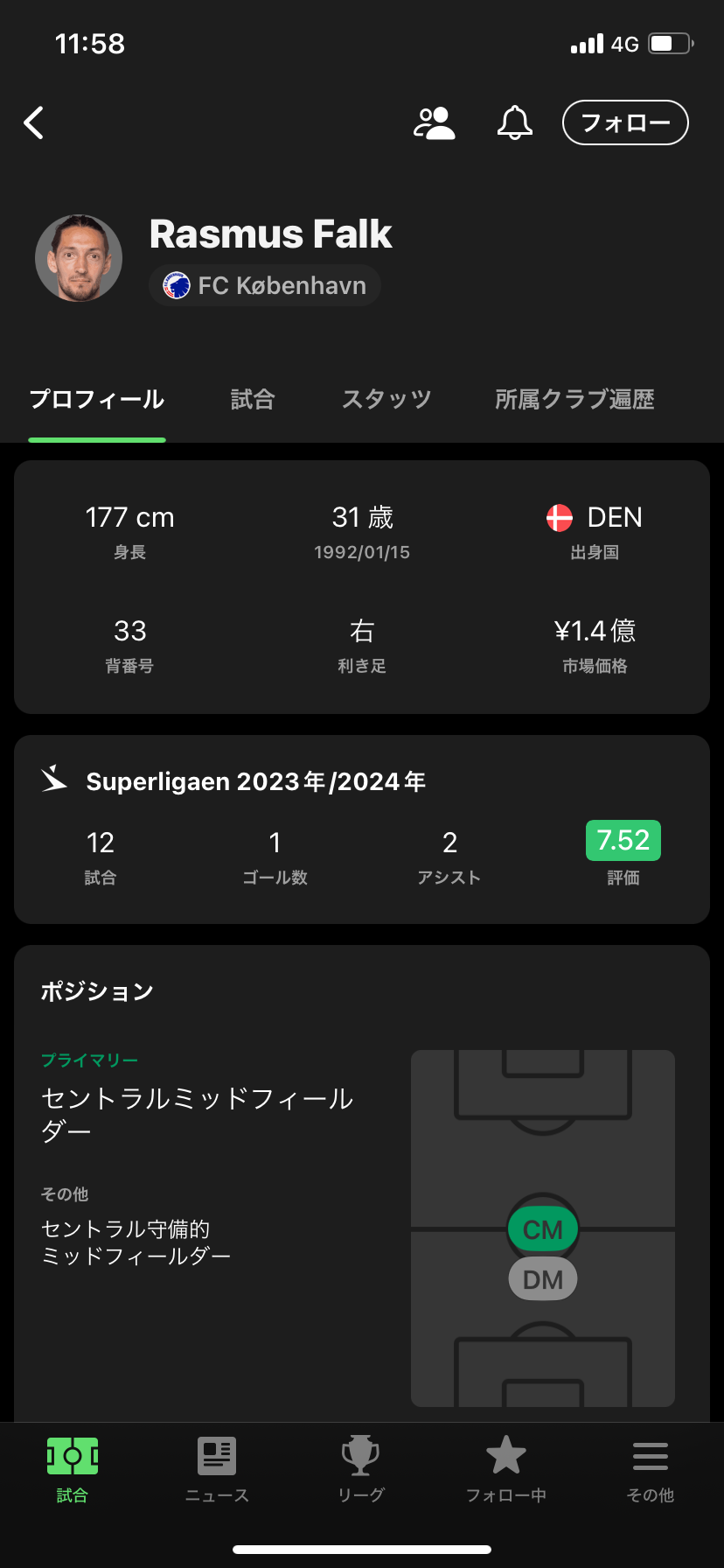Viewport: 724px width, 1568px height.
Task: Open 試合 in the bottom navigation
Action: coord(72,1472)
